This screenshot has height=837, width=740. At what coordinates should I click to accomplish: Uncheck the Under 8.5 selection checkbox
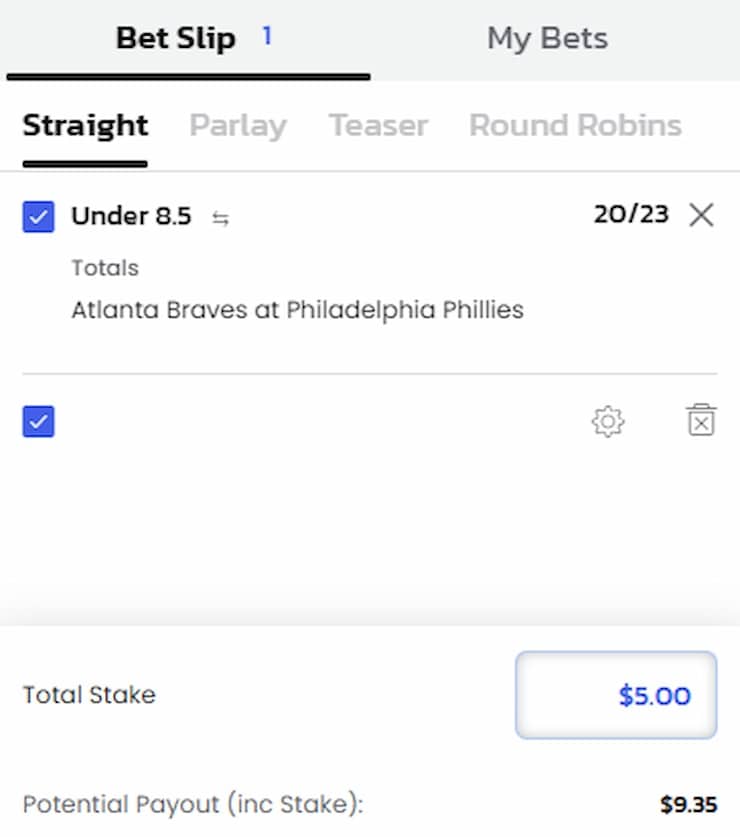[x=38, y=216]
